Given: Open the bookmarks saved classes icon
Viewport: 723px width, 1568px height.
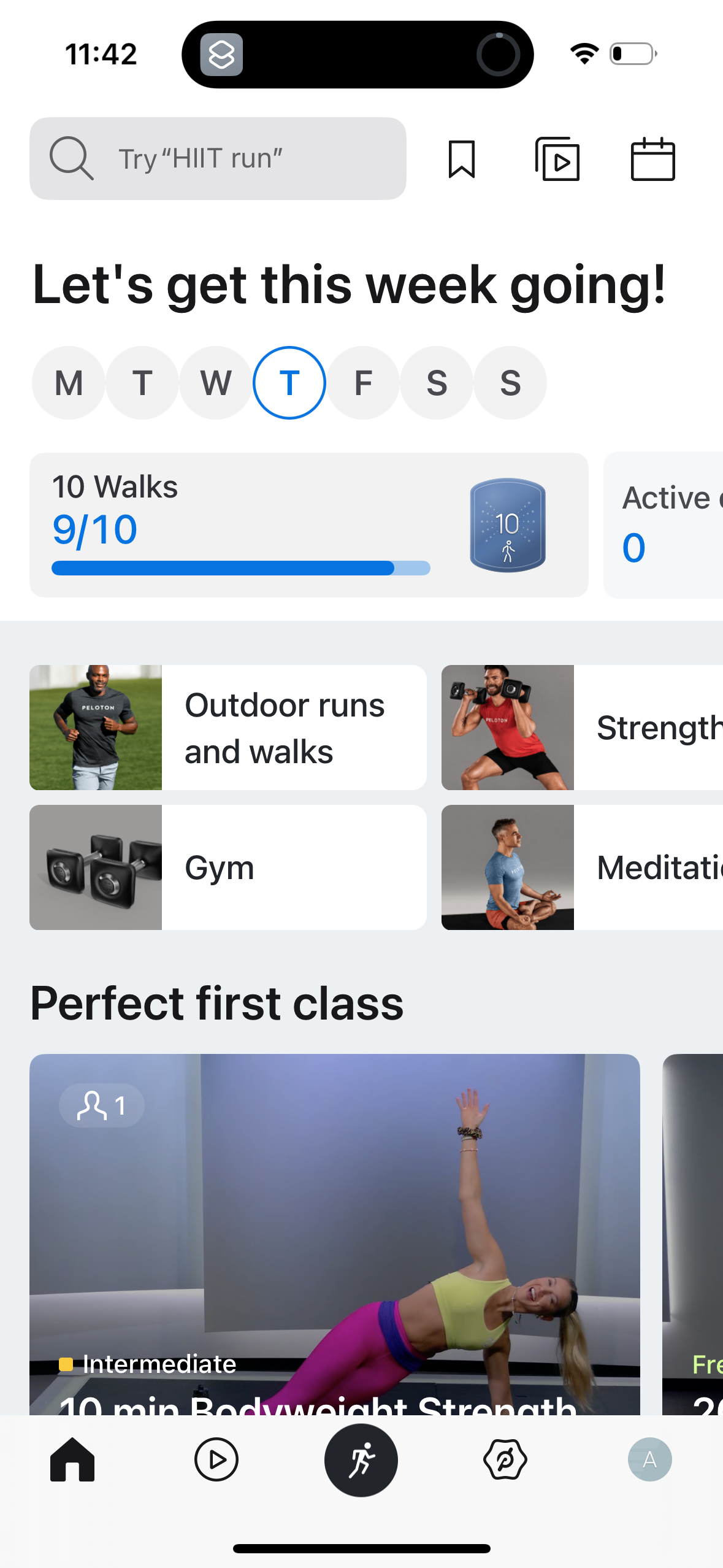Looking at the screenshot, I should (x=461, y=159).
